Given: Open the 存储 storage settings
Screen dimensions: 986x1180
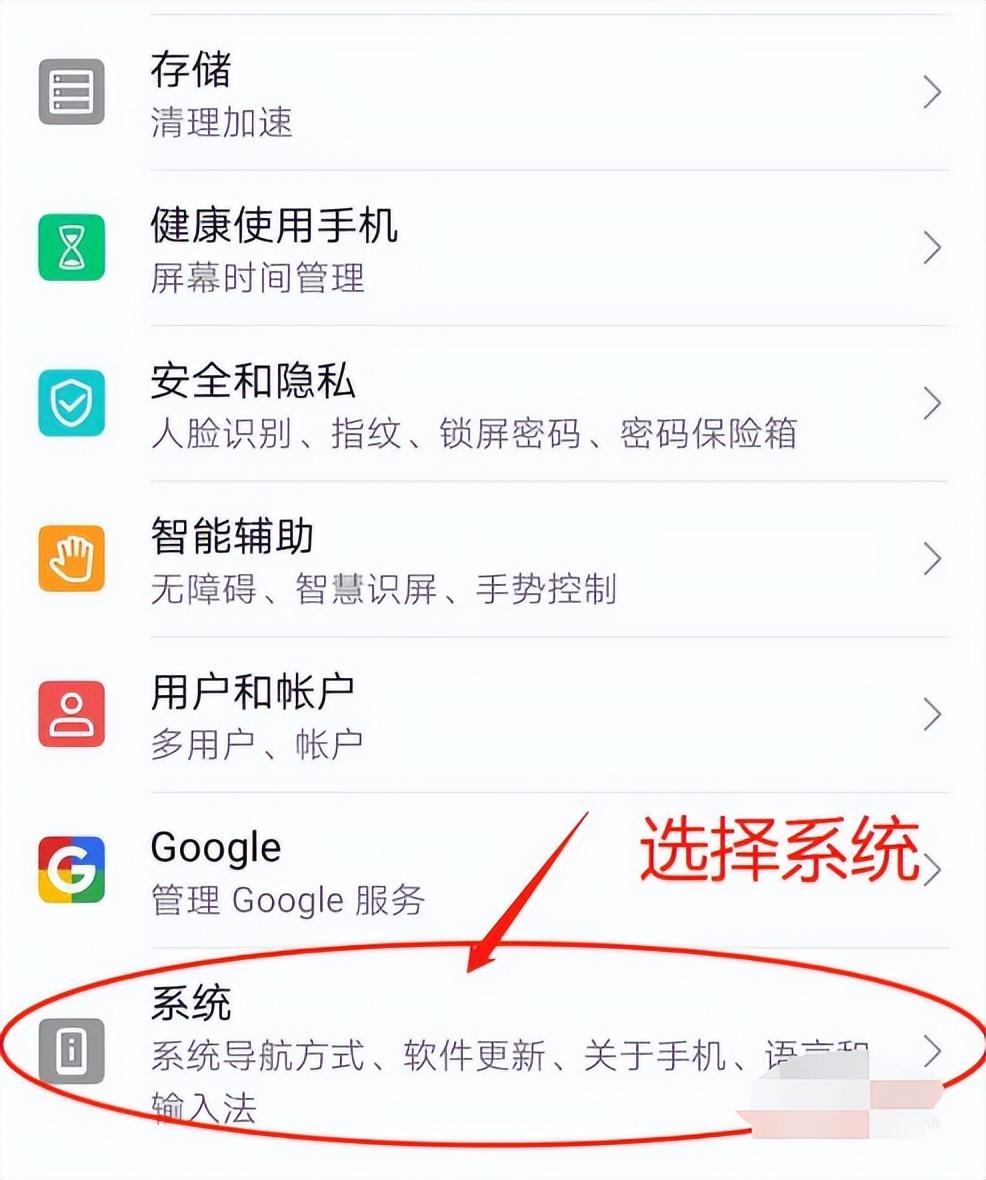Looking at the screenshot, I should click(x=490, y=94).
